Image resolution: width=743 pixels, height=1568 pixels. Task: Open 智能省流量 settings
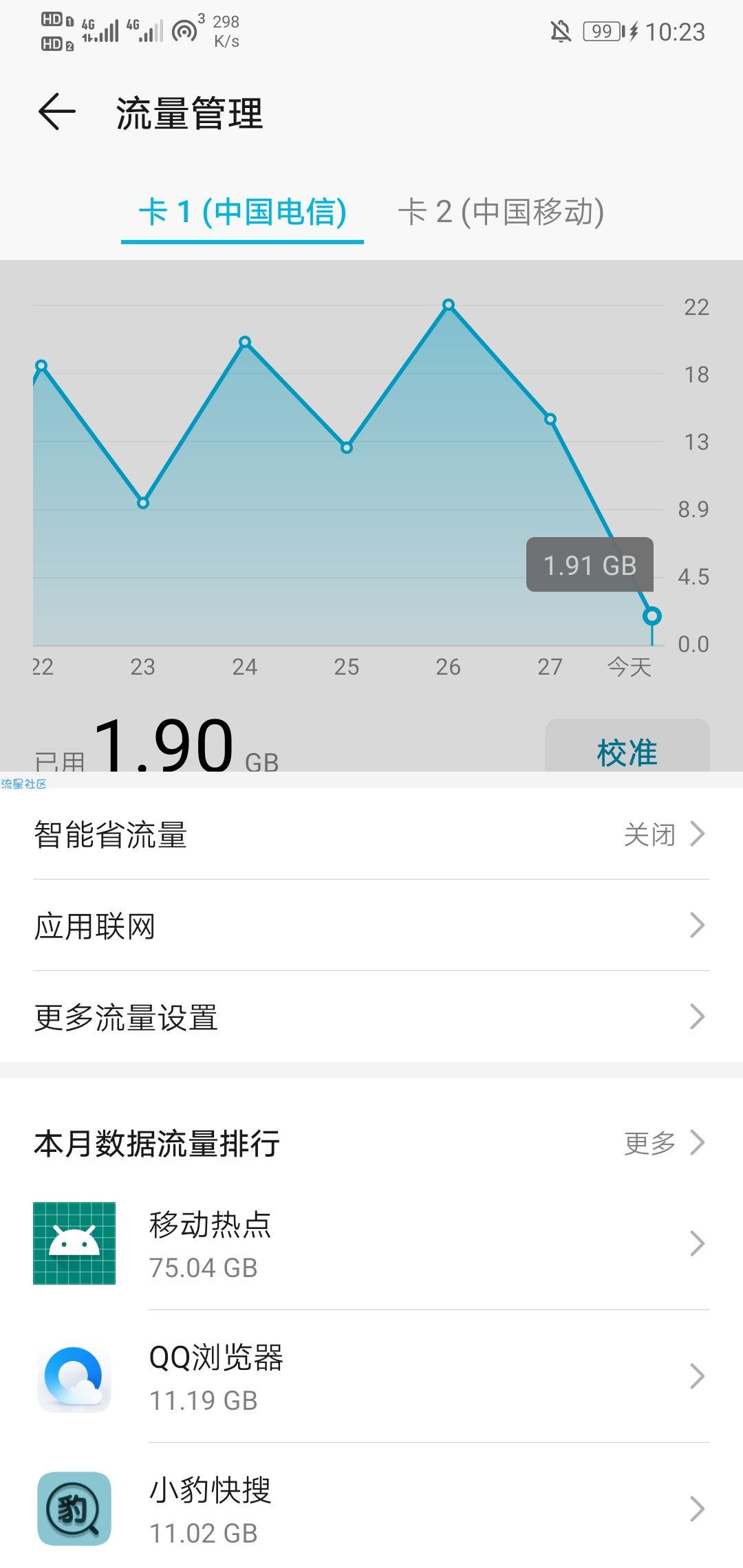pyautogui.click(x=371, y=834)
